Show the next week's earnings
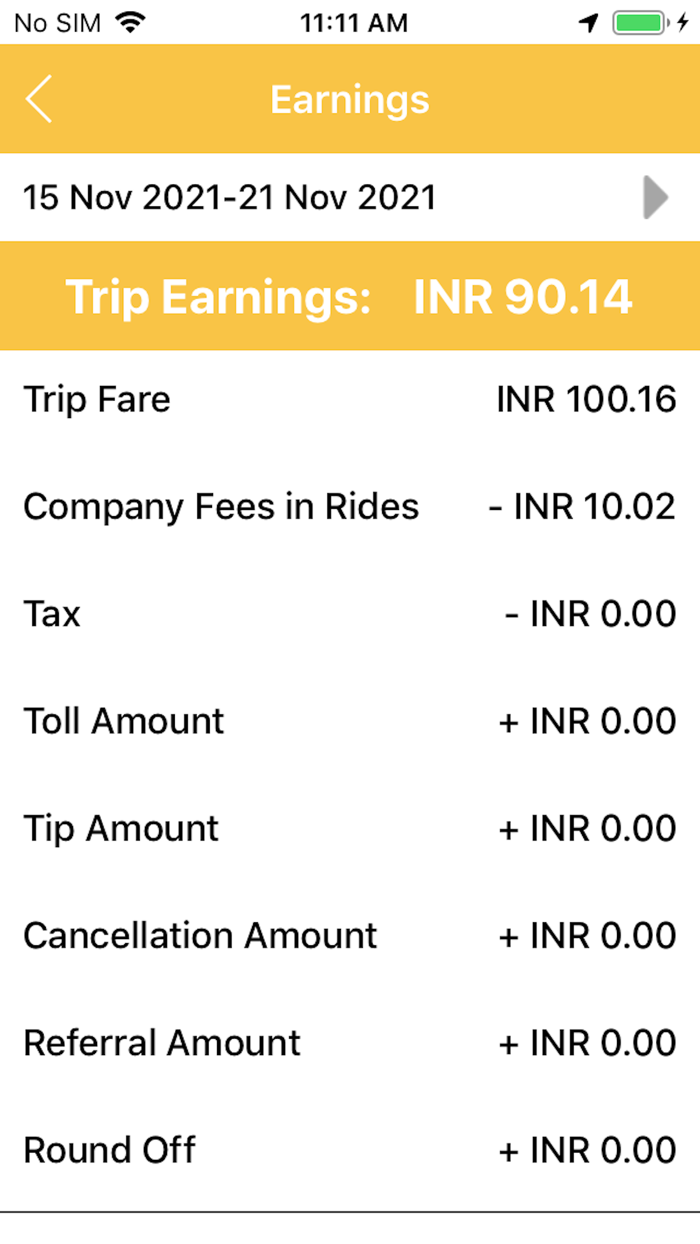700x1244 pixels. tap(655, 198)
